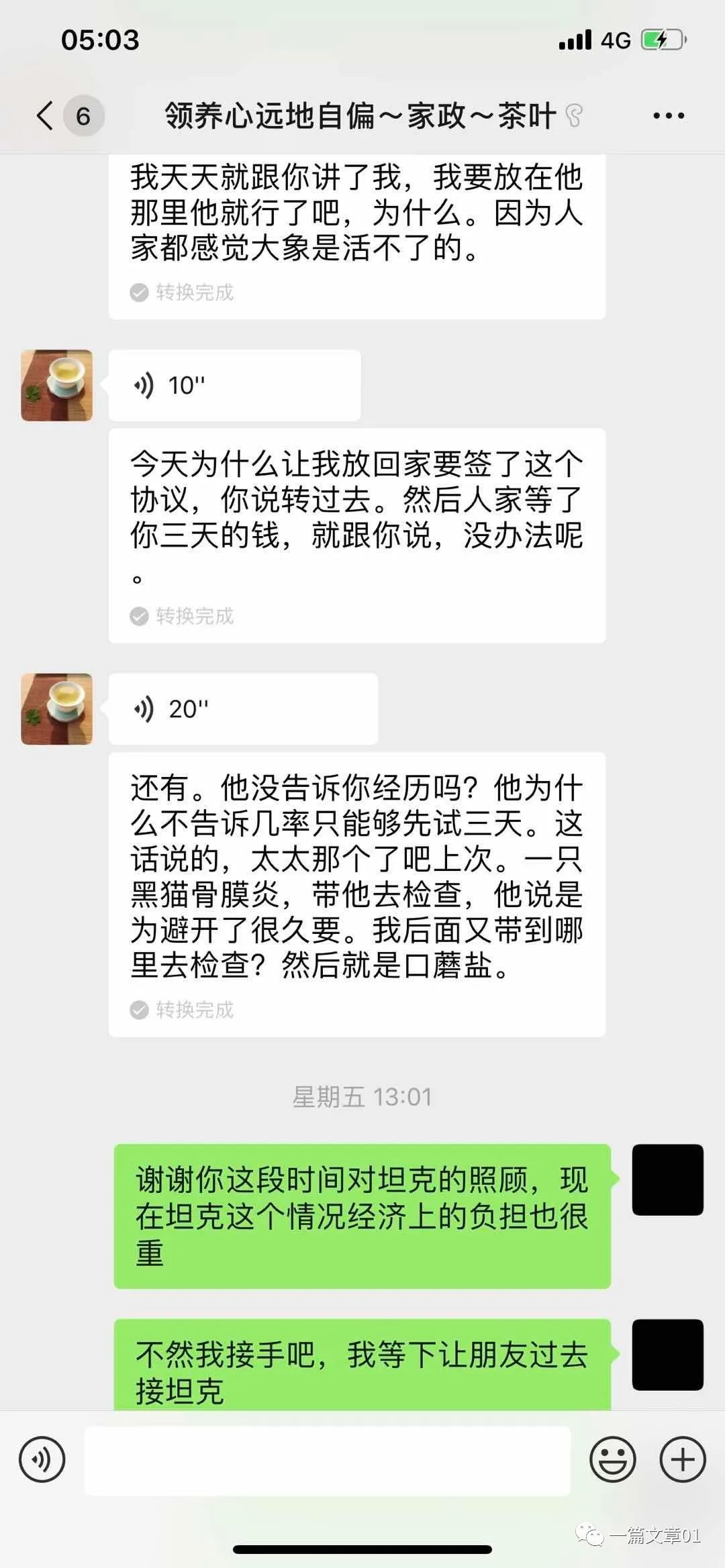Tap the earpiece mode icon next to chat title

[x=575, y=116]
